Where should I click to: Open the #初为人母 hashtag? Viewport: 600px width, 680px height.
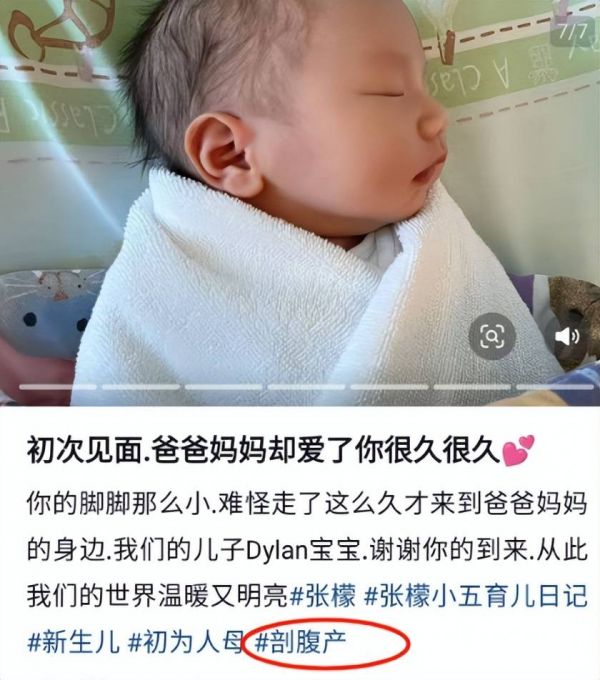(x=181, y=640)
